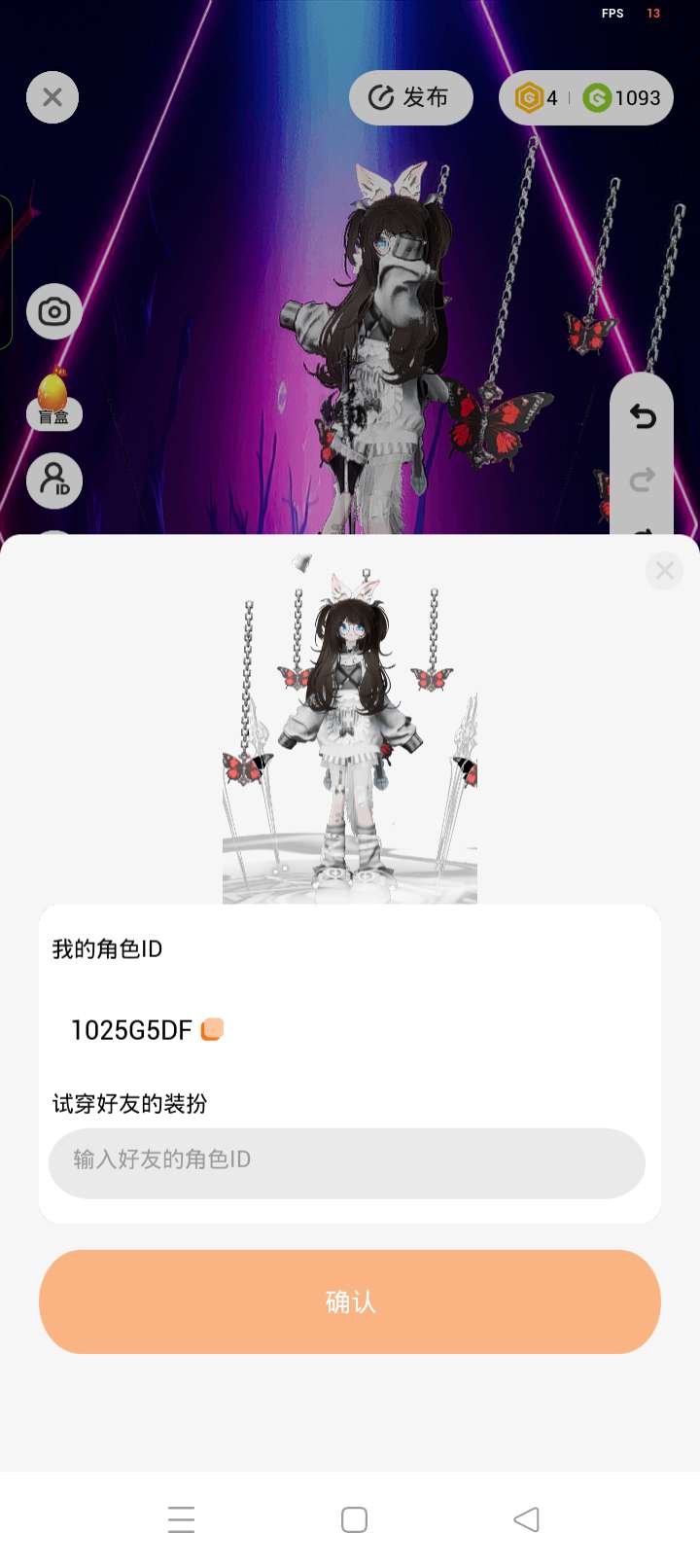Go back using the system back button
The width and height of the screenshot is (700, 1568).
[x=526, y=1519]
